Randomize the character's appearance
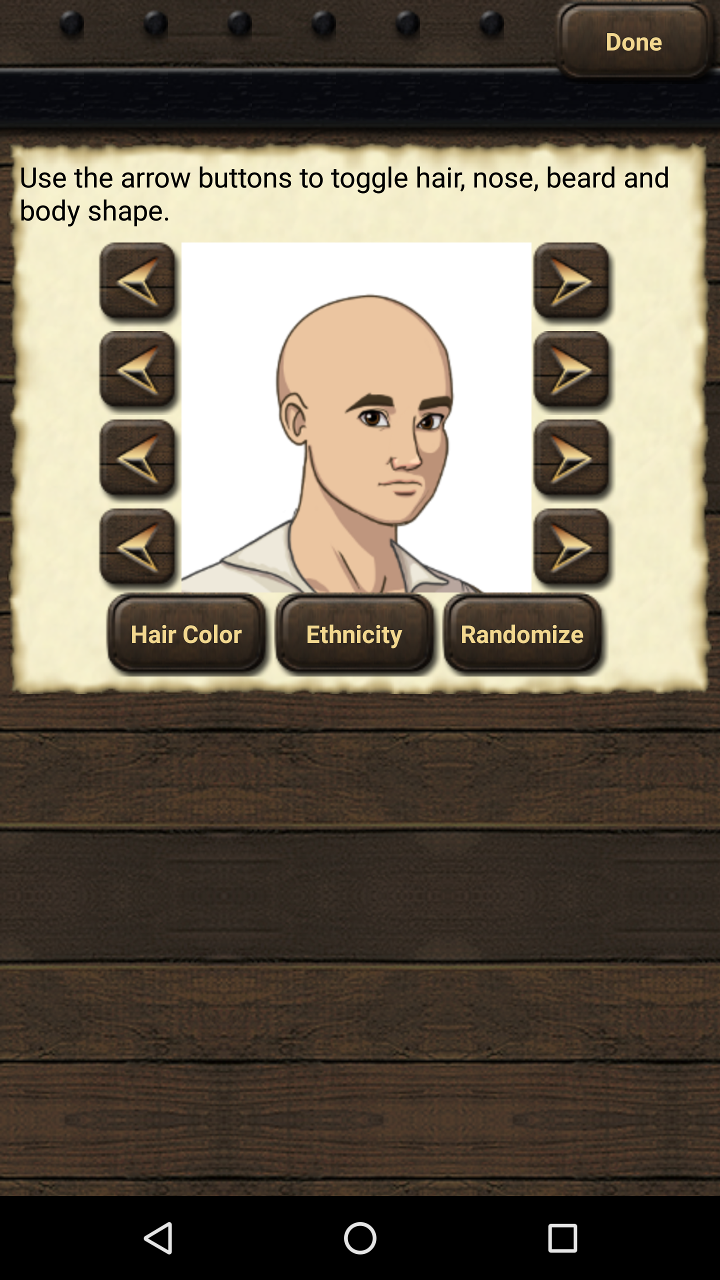The height and width of the screenshot is (1280, 720). pos(522,633)
